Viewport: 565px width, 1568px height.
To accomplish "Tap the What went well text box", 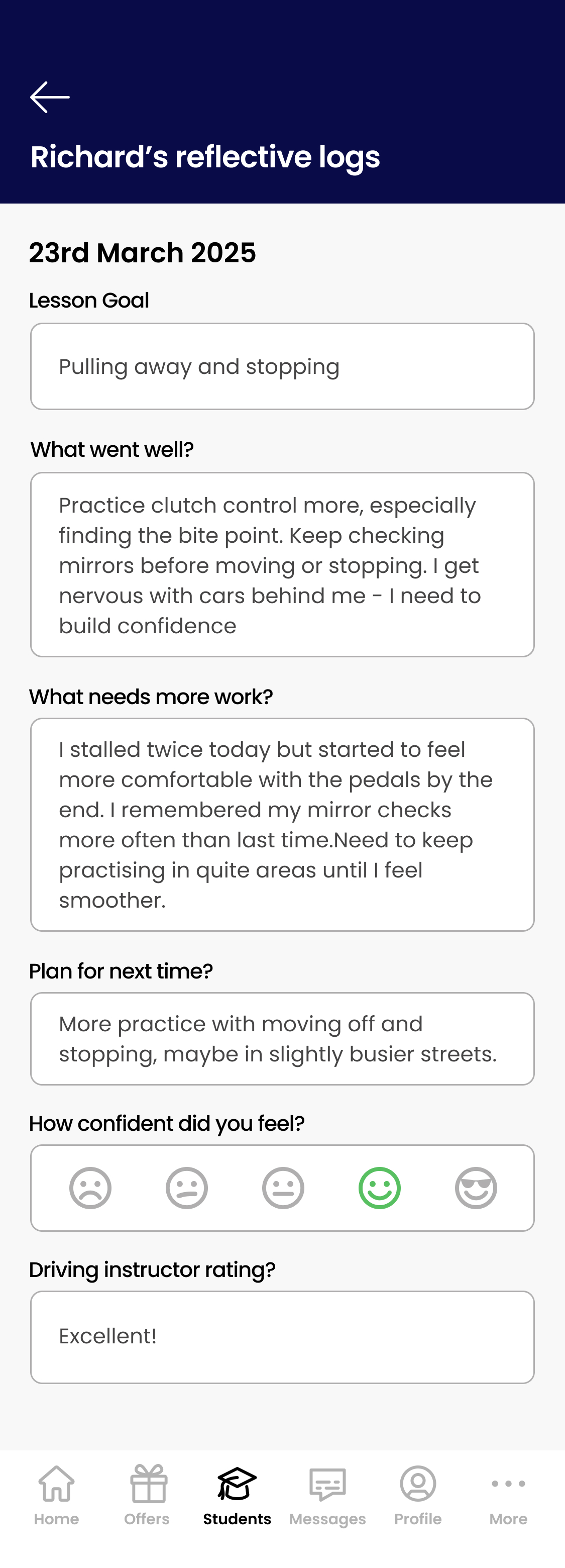I will click(x=282, y=564).
